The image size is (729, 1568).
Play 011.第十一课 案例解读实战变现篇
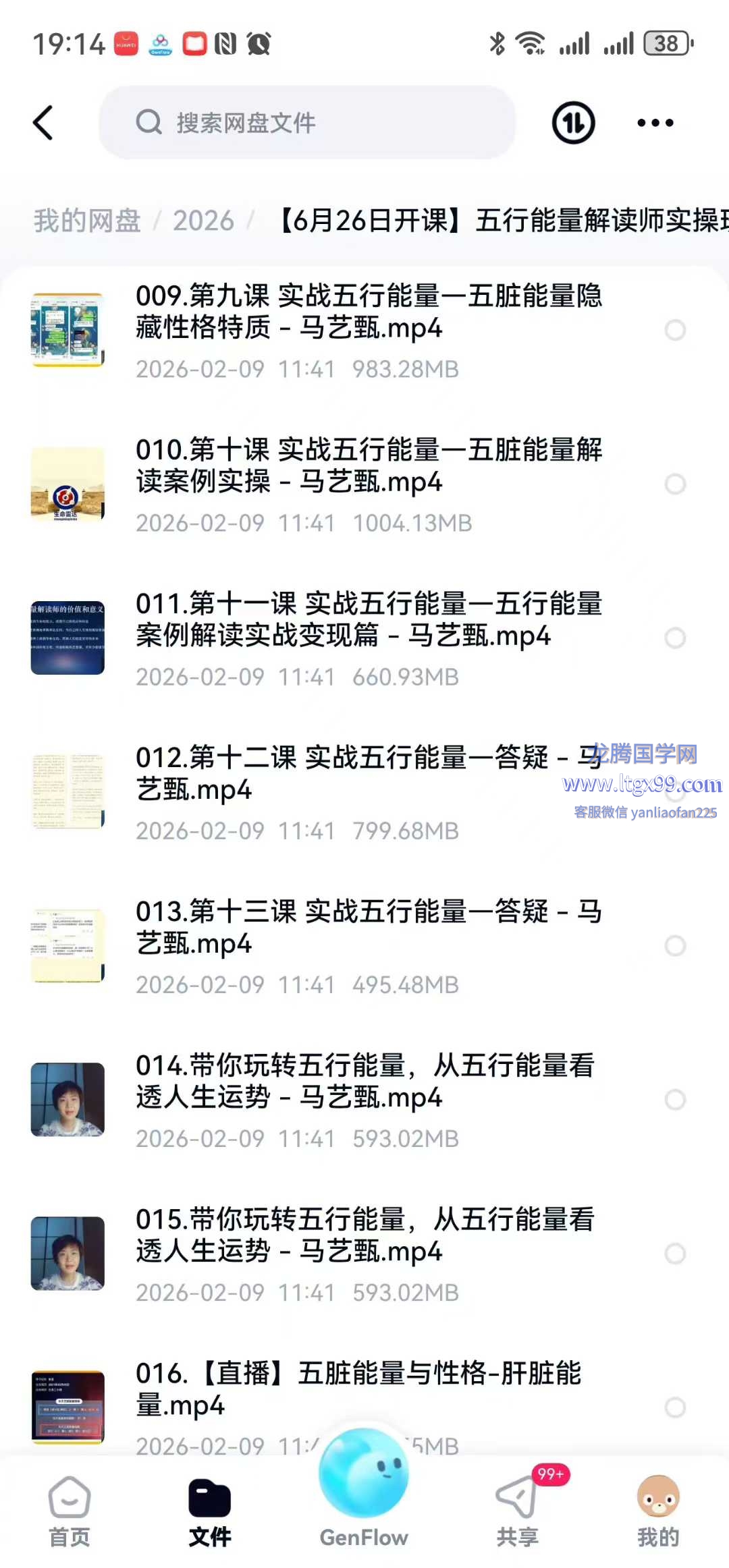[368, 620]
